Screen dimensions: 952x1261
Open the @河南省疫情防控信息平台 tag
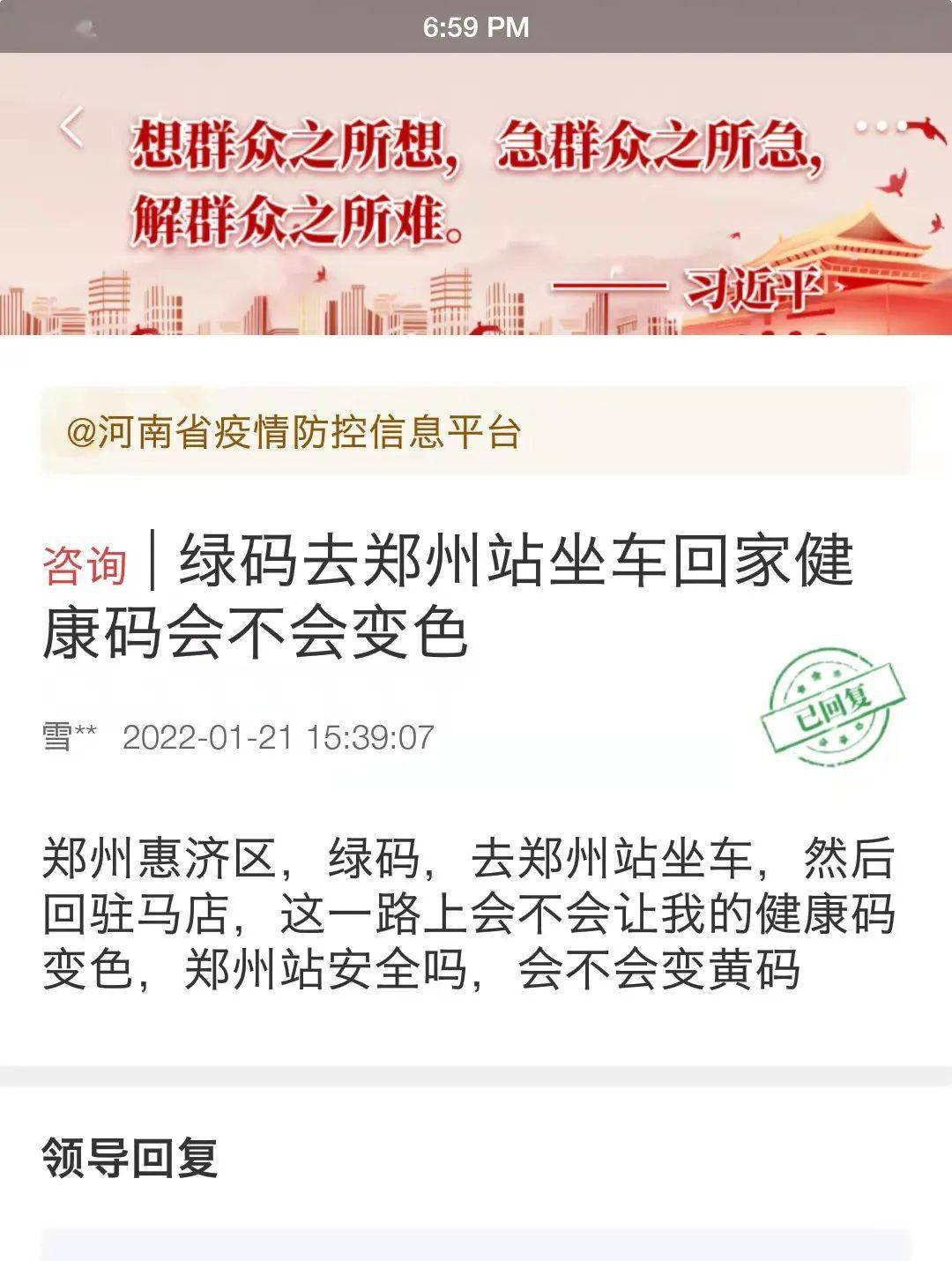click(294, 432)
